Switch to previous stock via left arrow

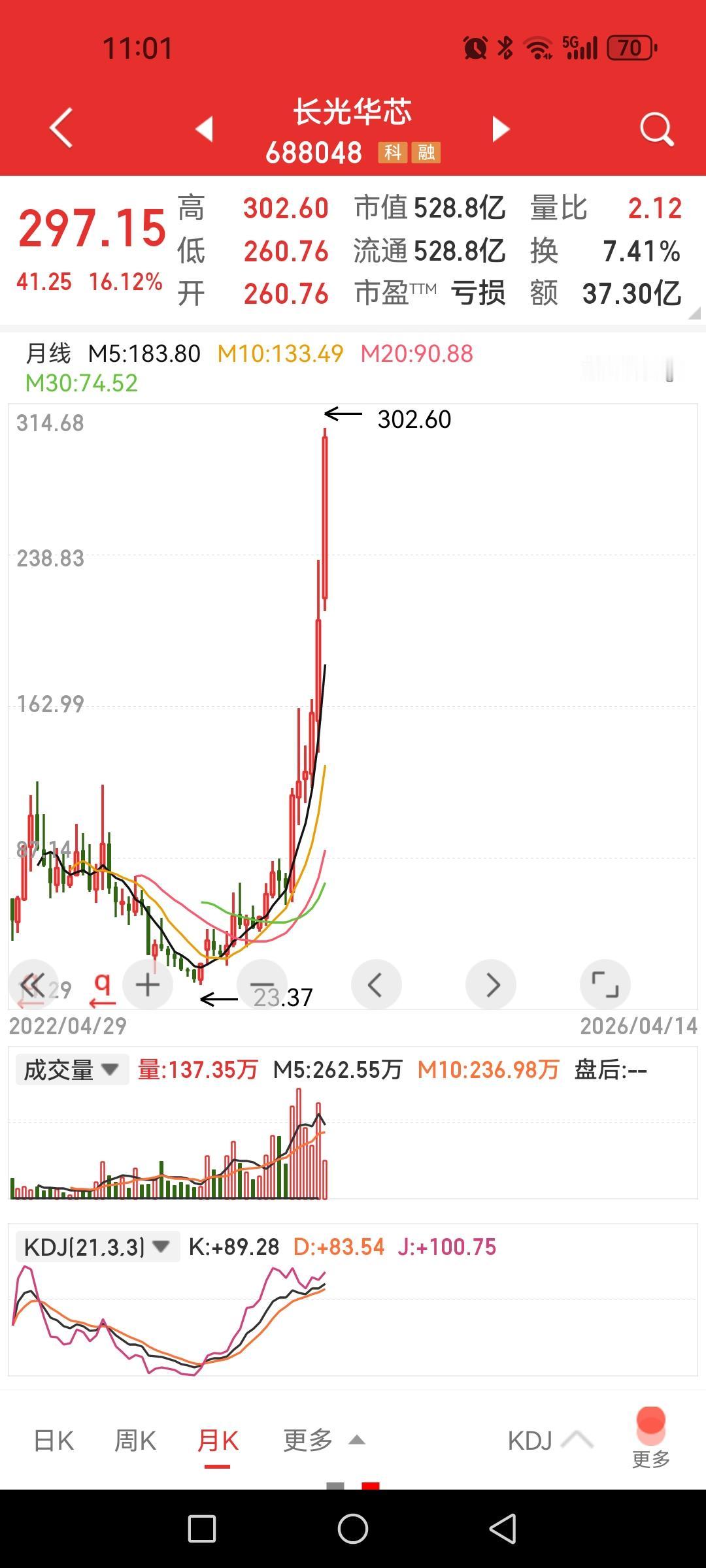click(206, 128)
